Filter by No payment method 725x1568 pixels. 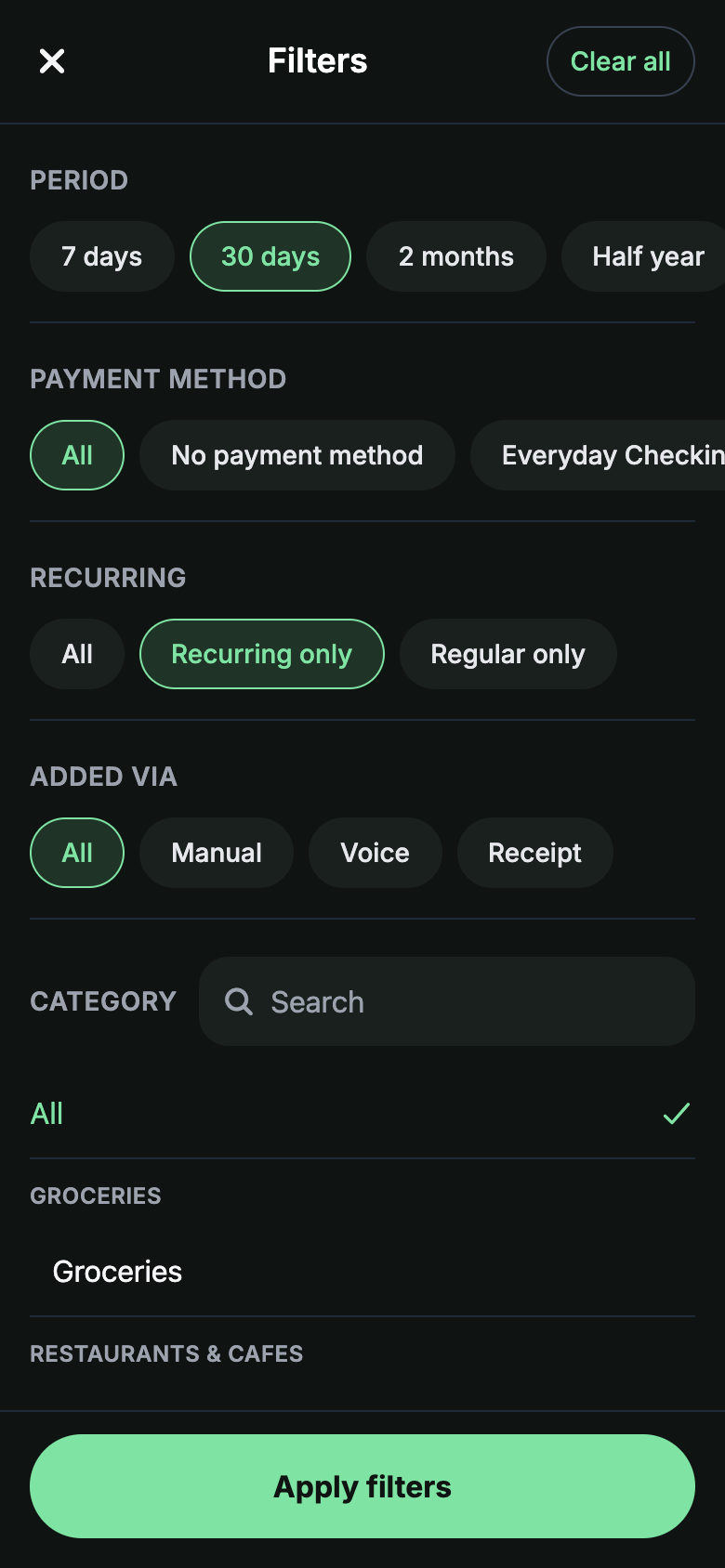pyautogui.click(x=297, y=455)
